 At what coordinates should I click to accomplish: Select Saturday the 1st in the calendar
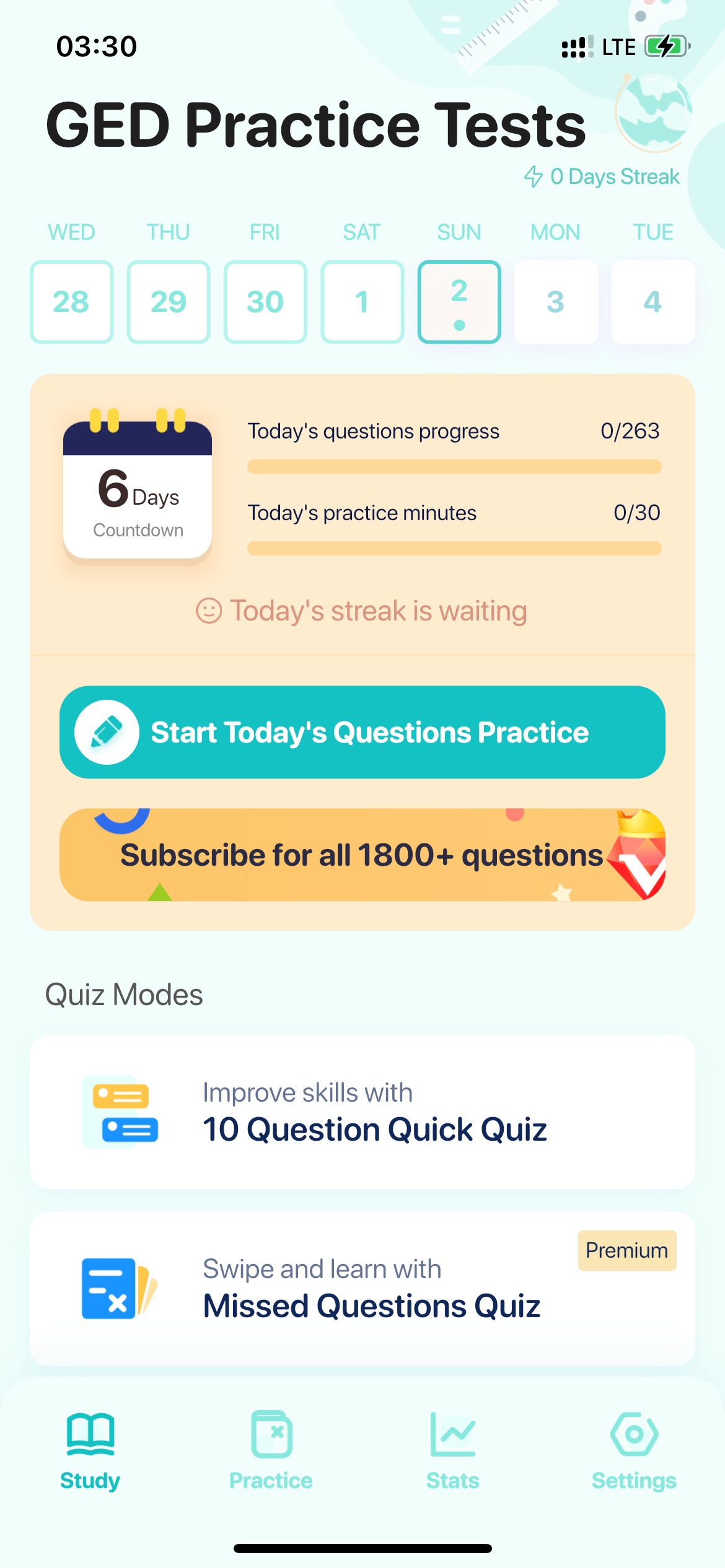(362, 302)
